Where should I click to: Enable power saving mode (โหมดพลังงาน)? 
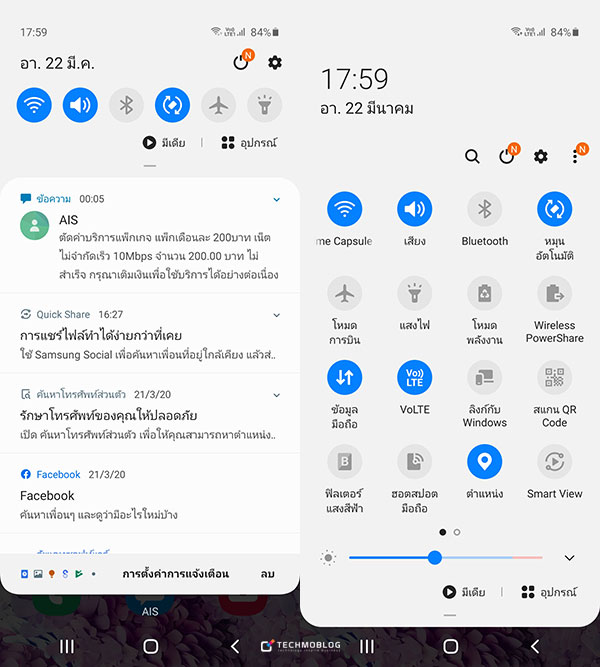[x=484, y=293]
